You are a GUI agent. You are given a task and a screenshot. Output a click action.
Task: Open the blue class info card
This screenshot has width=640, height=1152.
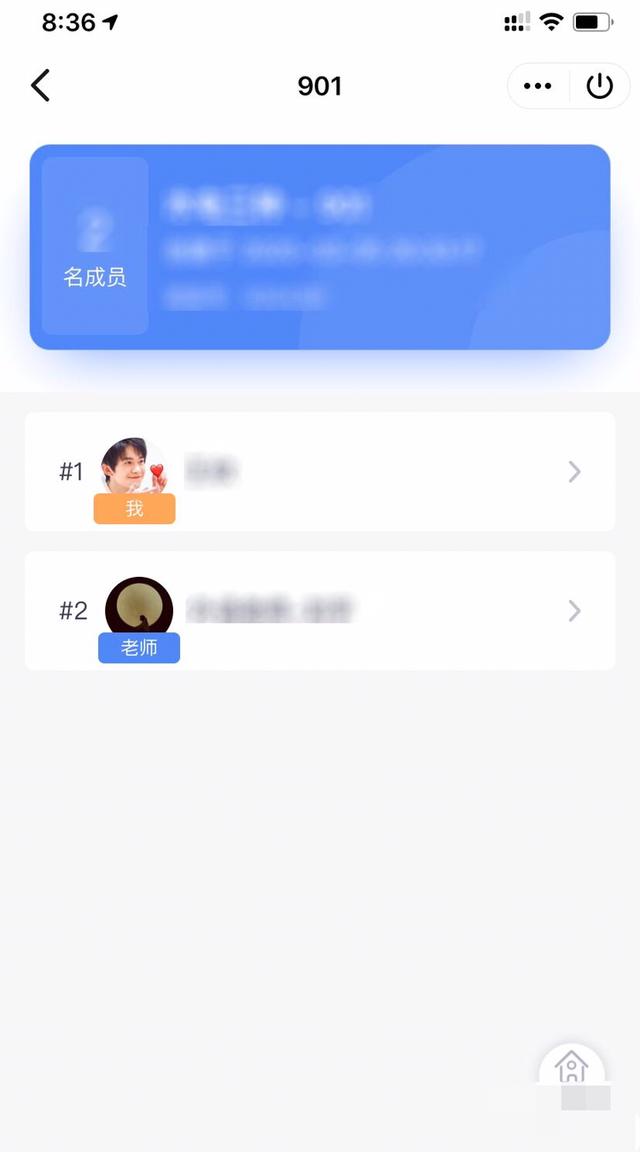[320, 247]
